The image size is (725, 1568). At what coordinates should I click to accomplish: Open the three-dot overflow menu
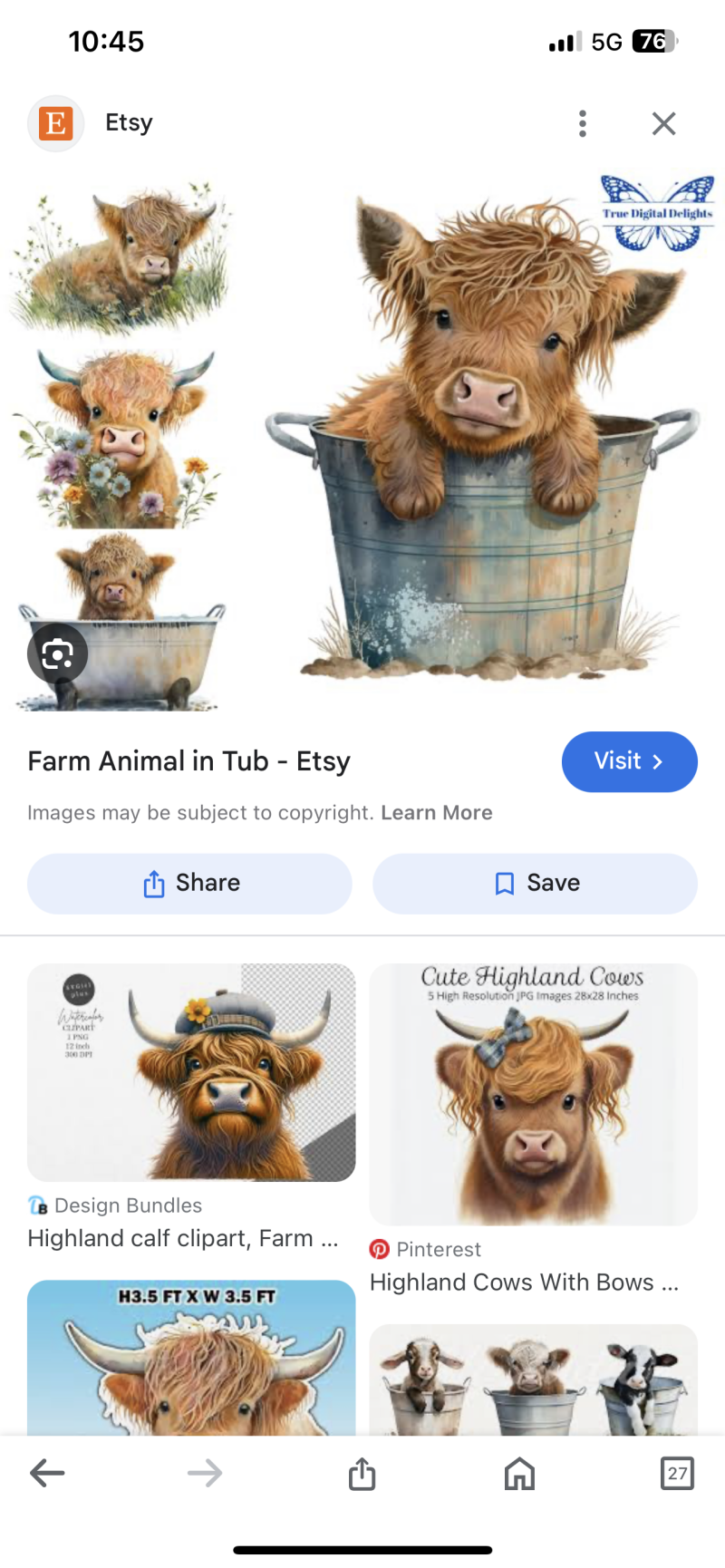click(583, 123)
